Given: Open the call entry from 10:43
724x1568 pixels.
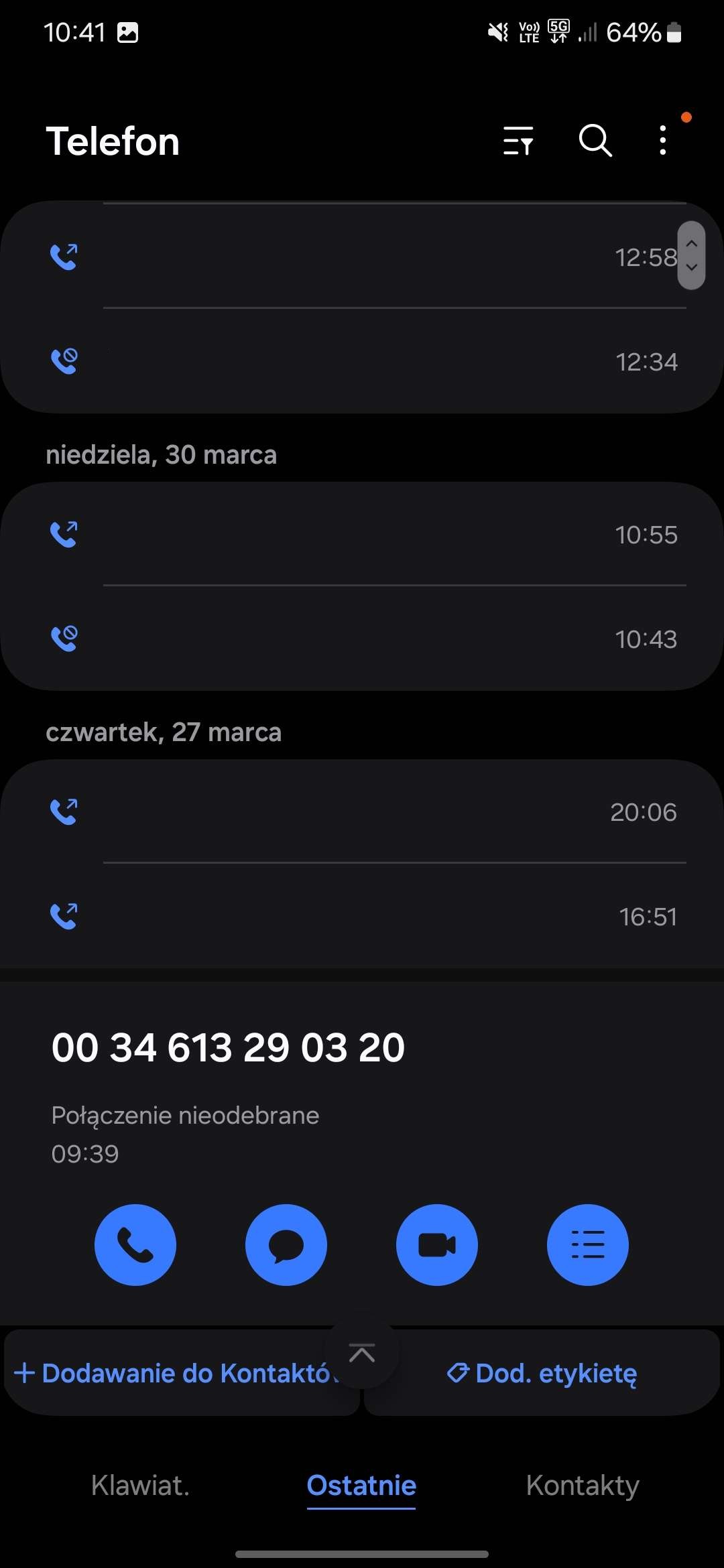Looking at the screenshot, I should [x=362, y=639].
